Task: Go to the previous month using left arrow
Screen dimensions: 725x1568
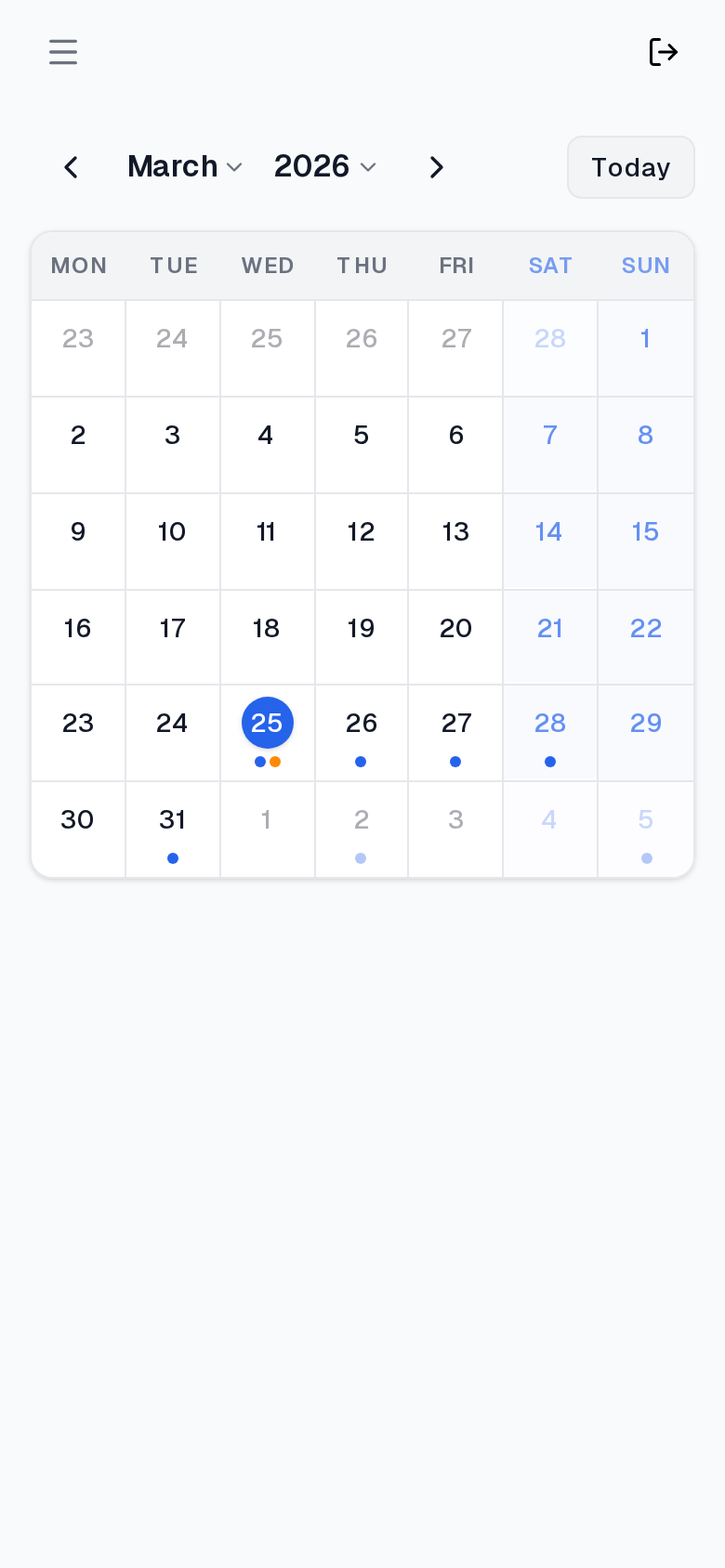Action: click(x=72, y=167)
